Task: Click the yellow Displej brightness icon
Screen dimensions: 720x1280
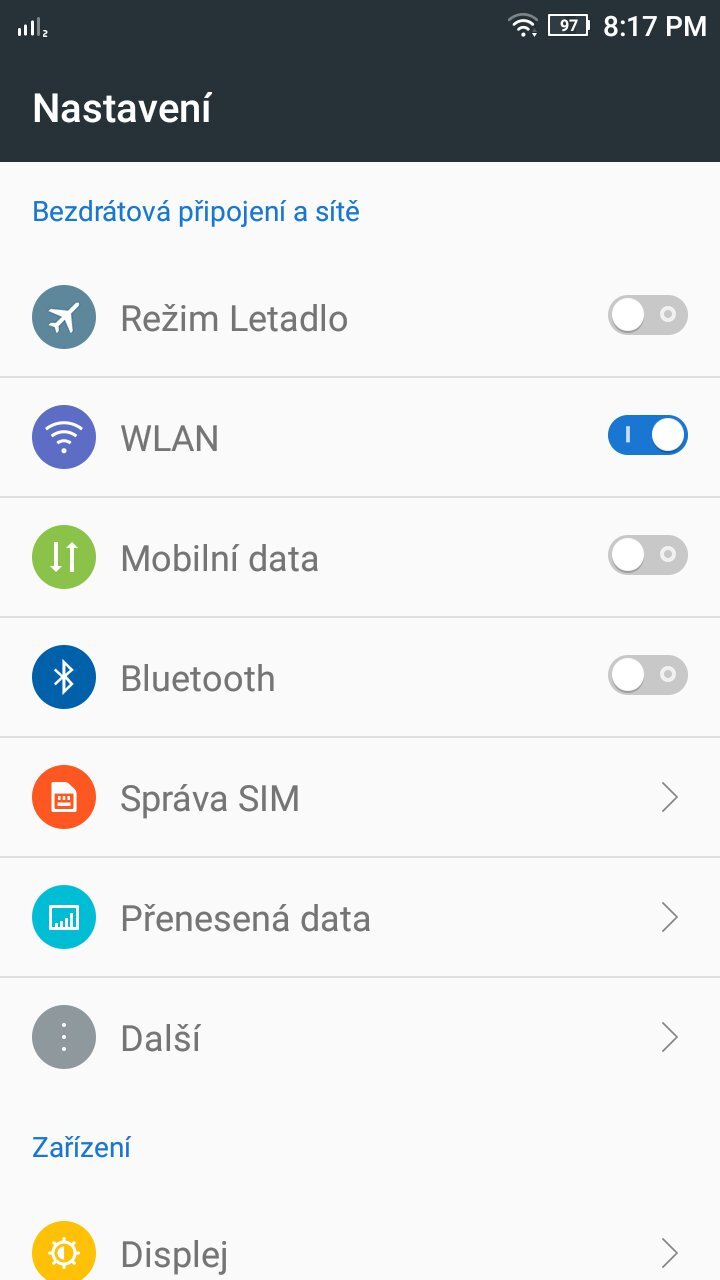Action: click(x=64, y=1252)
